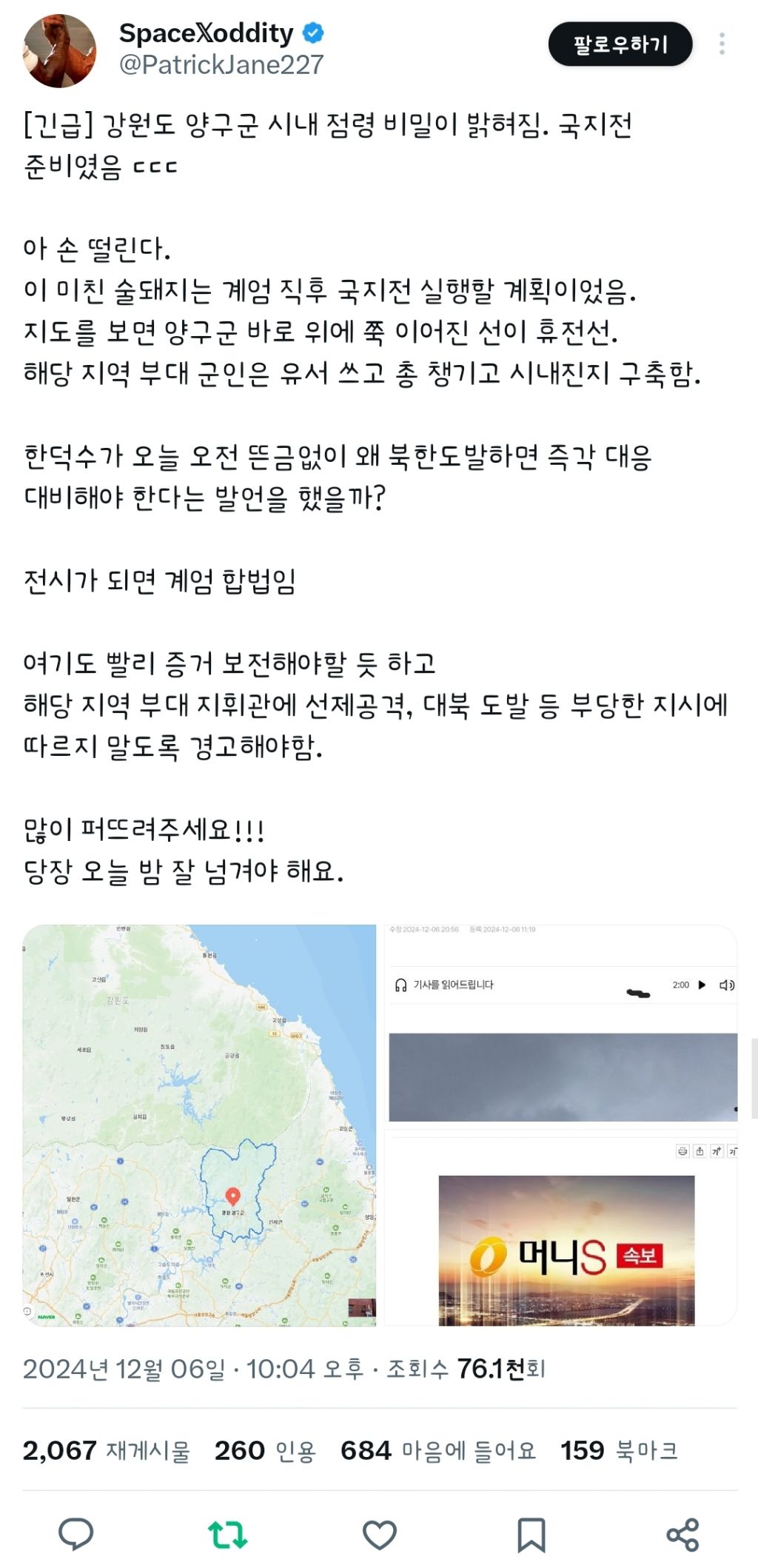758x1568 pixels.
Task: Tap the green repost icon
Action: pyautogui.click(x=227, y=1534)
